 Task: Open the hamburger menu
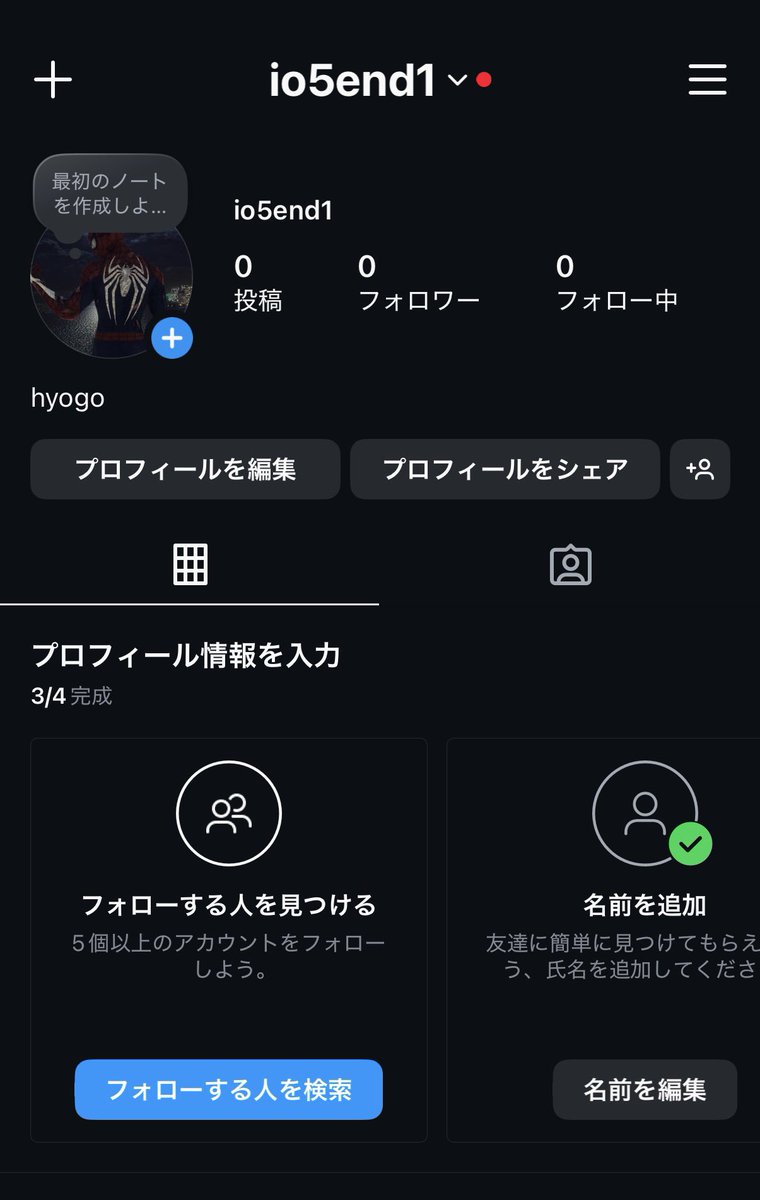click(x=707, y=80)
